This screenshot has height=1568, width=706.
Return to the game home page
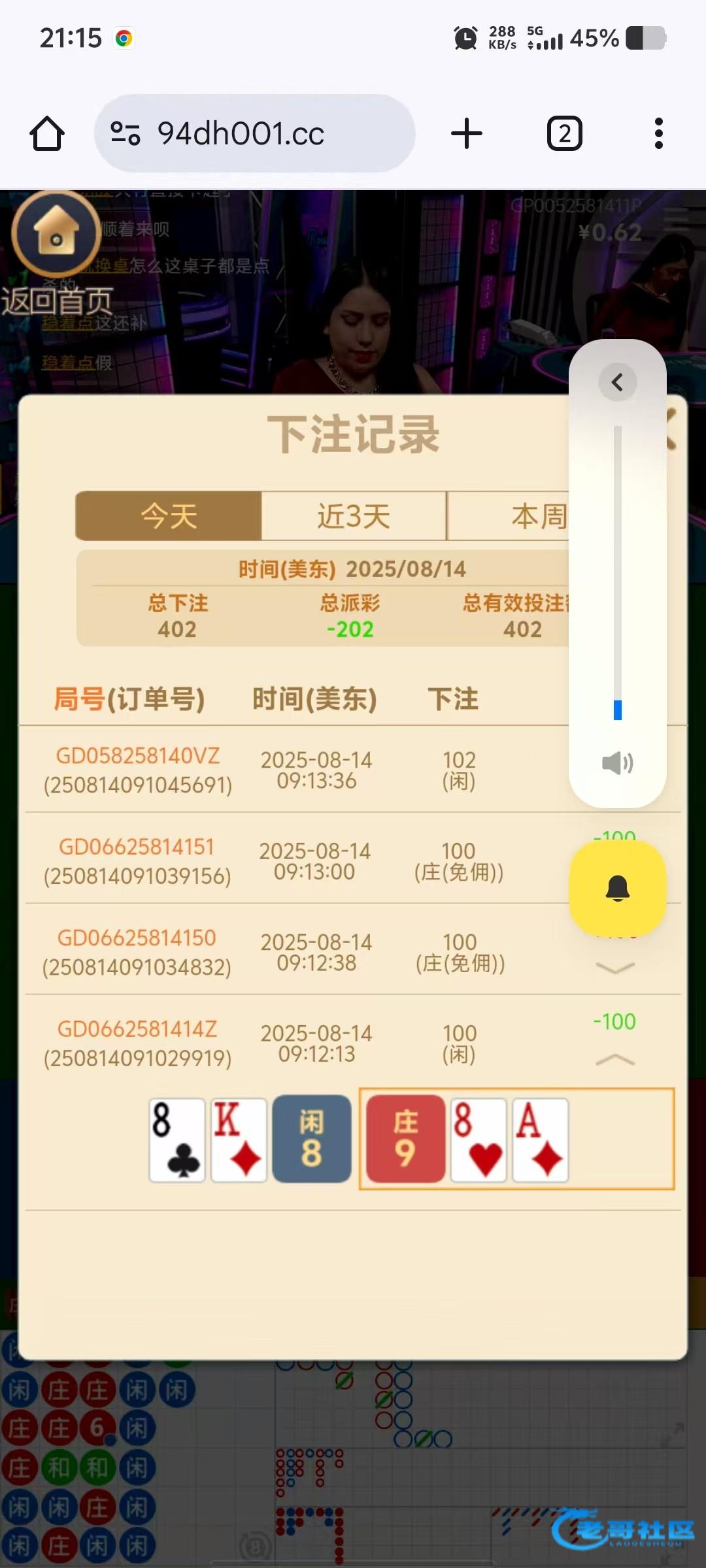56,235
